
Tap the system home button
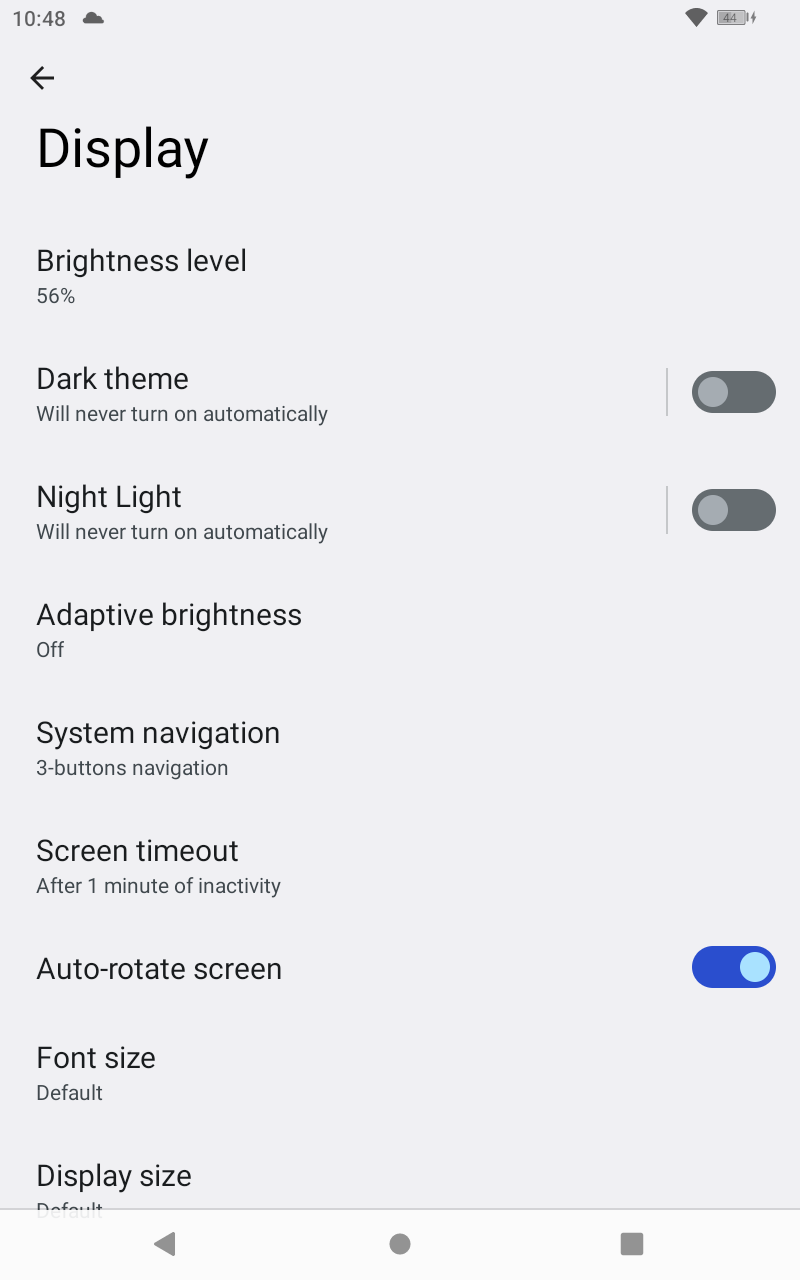400,1244
